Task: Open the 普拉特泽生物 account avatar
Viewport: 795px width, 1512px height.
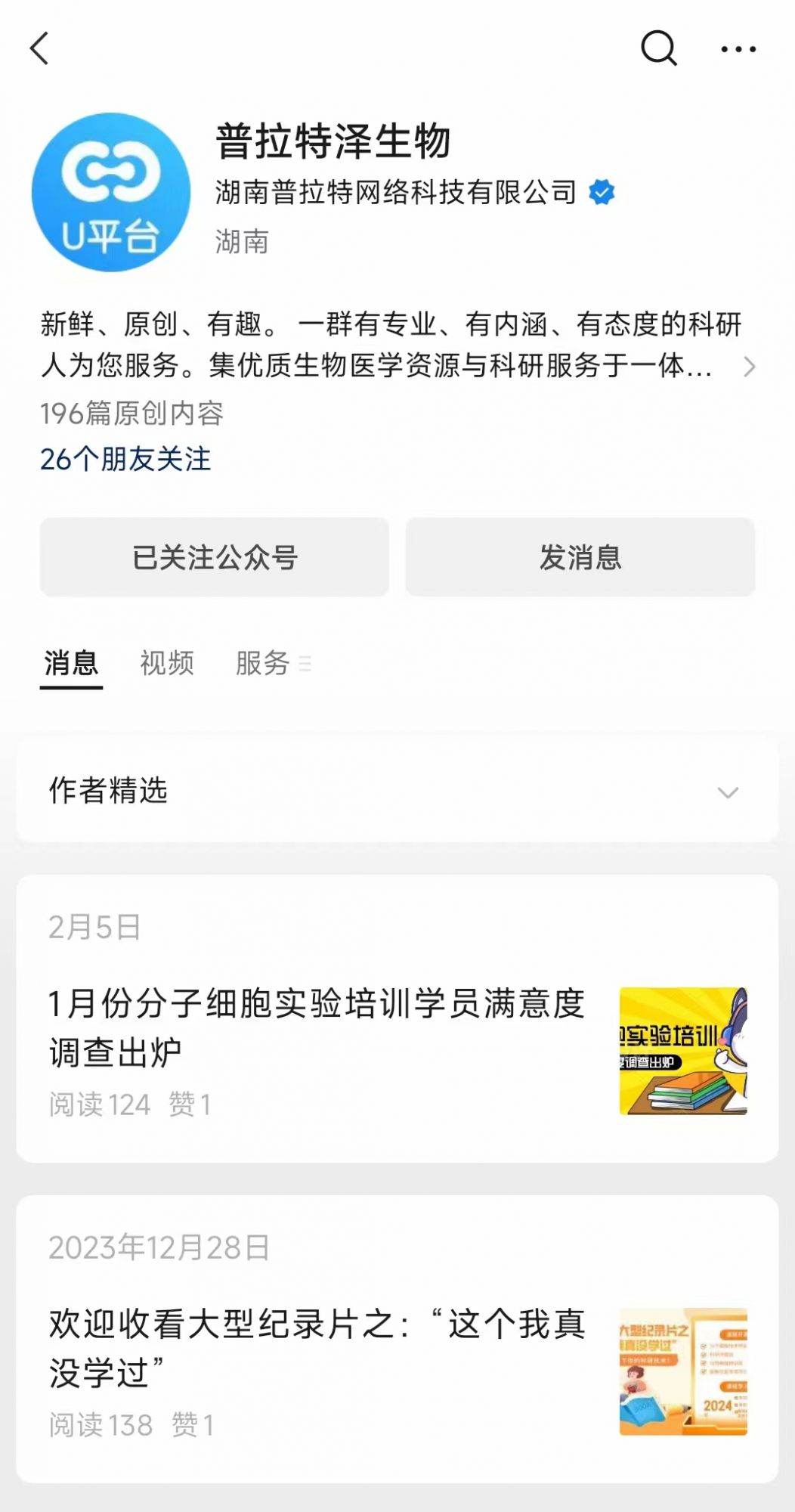Action: pyautogui.click(x=110, y=193)
